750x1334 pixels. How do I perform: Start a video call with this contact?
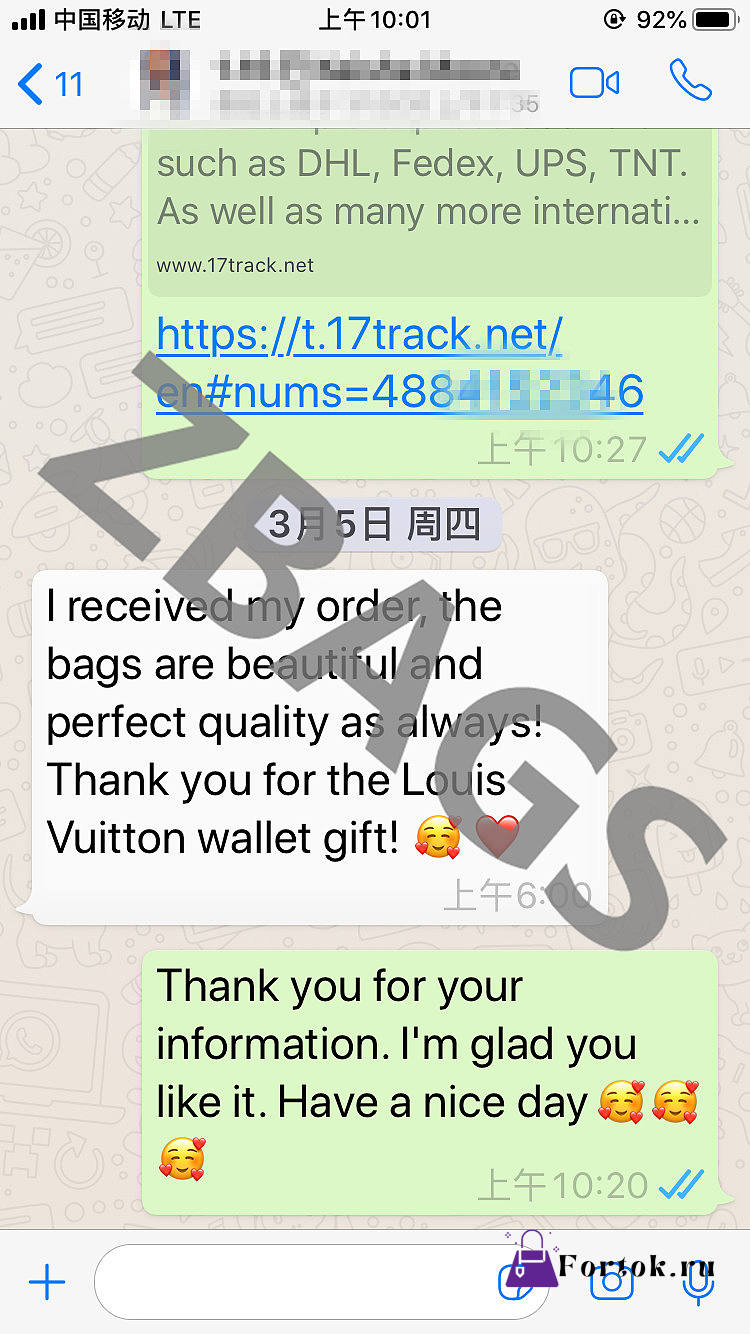pyautogui.click(x=594, y=83)
